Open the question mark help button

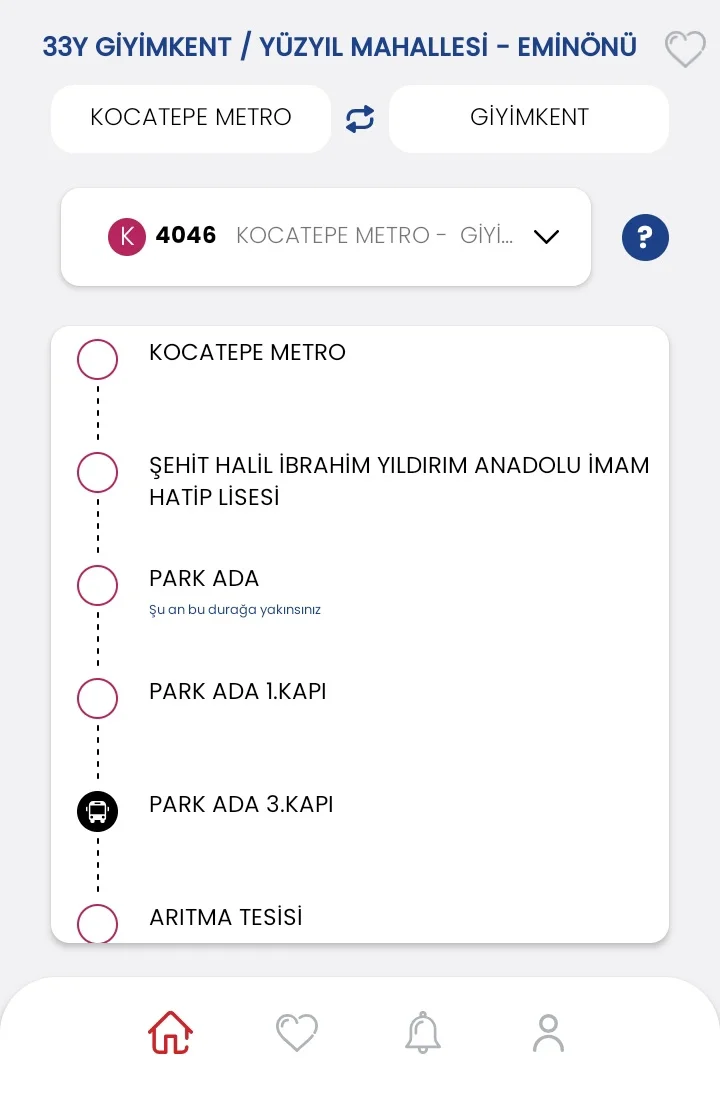(645, 237)
